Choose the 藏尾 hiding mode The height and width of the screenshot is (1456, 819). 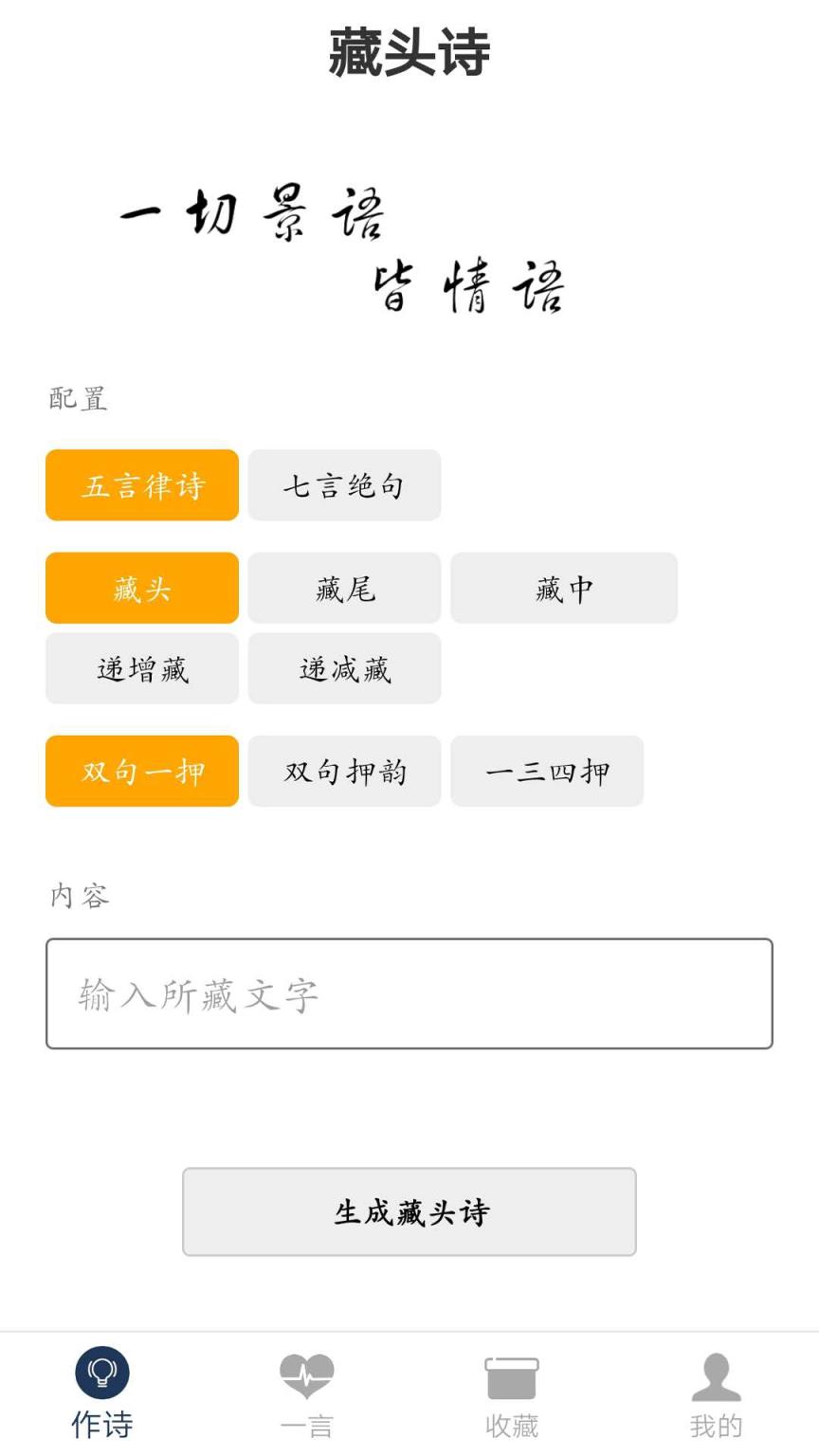click(343, 588)
